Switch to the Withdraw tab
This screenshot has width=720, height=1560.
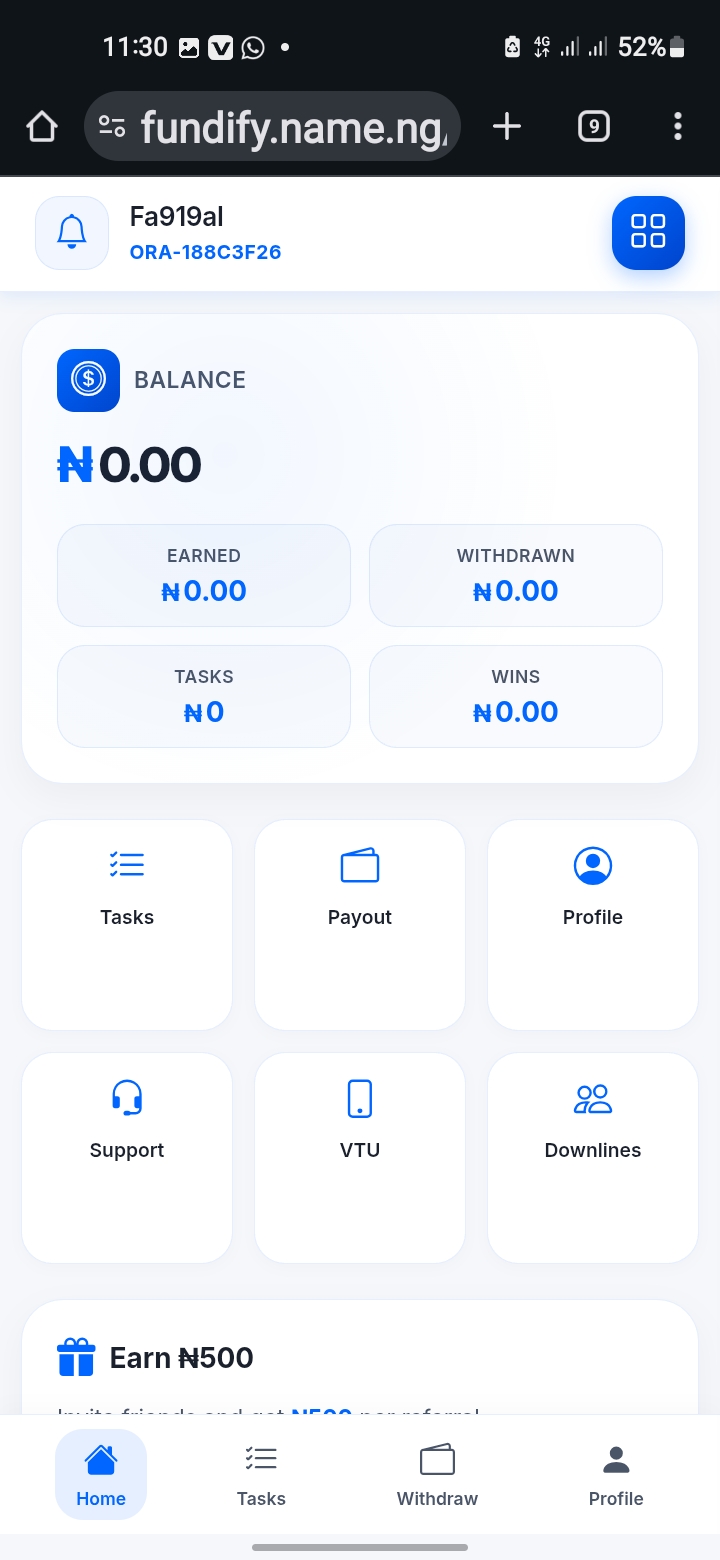[437, 1475]
